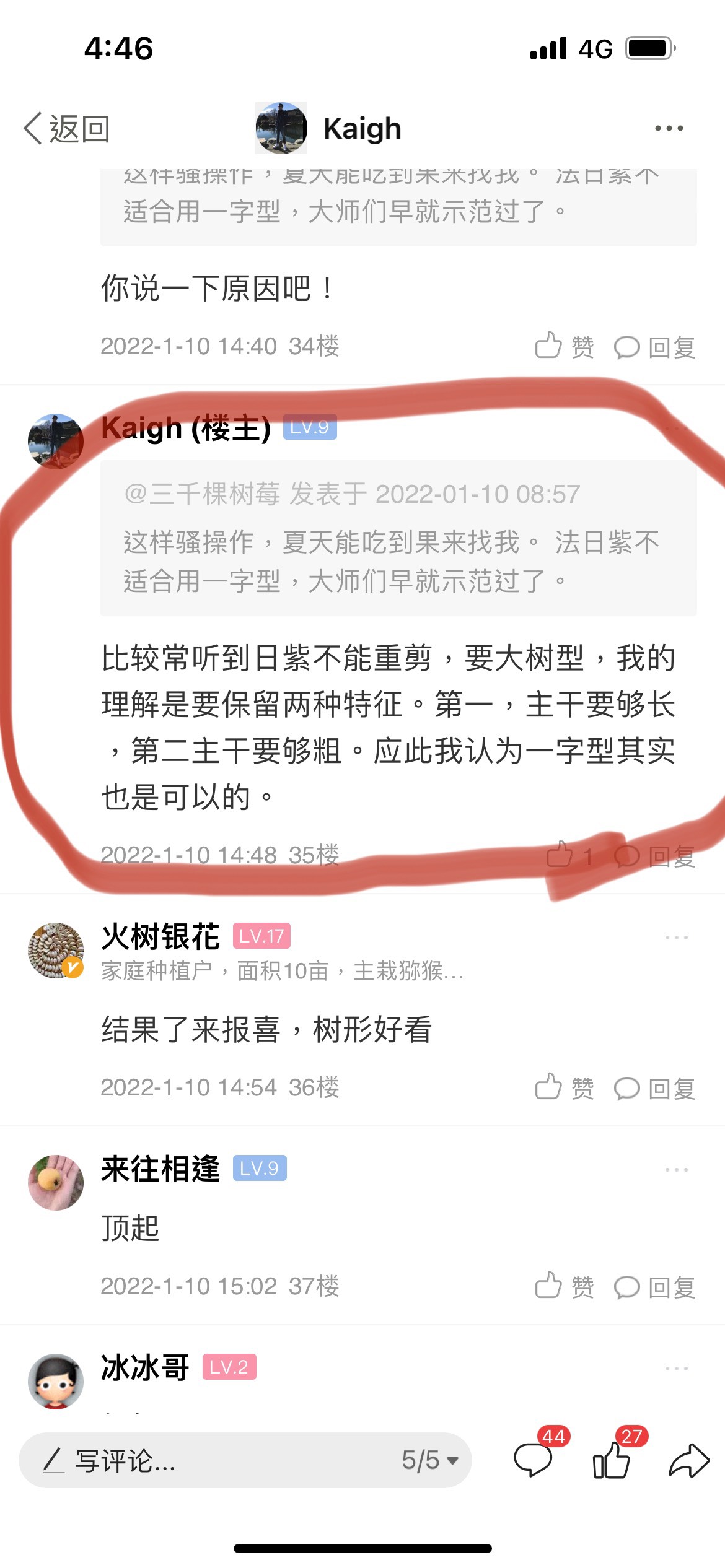Reply to 来往相逢's 37楼 comment
This screenshot has height=1568, width=725.
point(655,1287)
